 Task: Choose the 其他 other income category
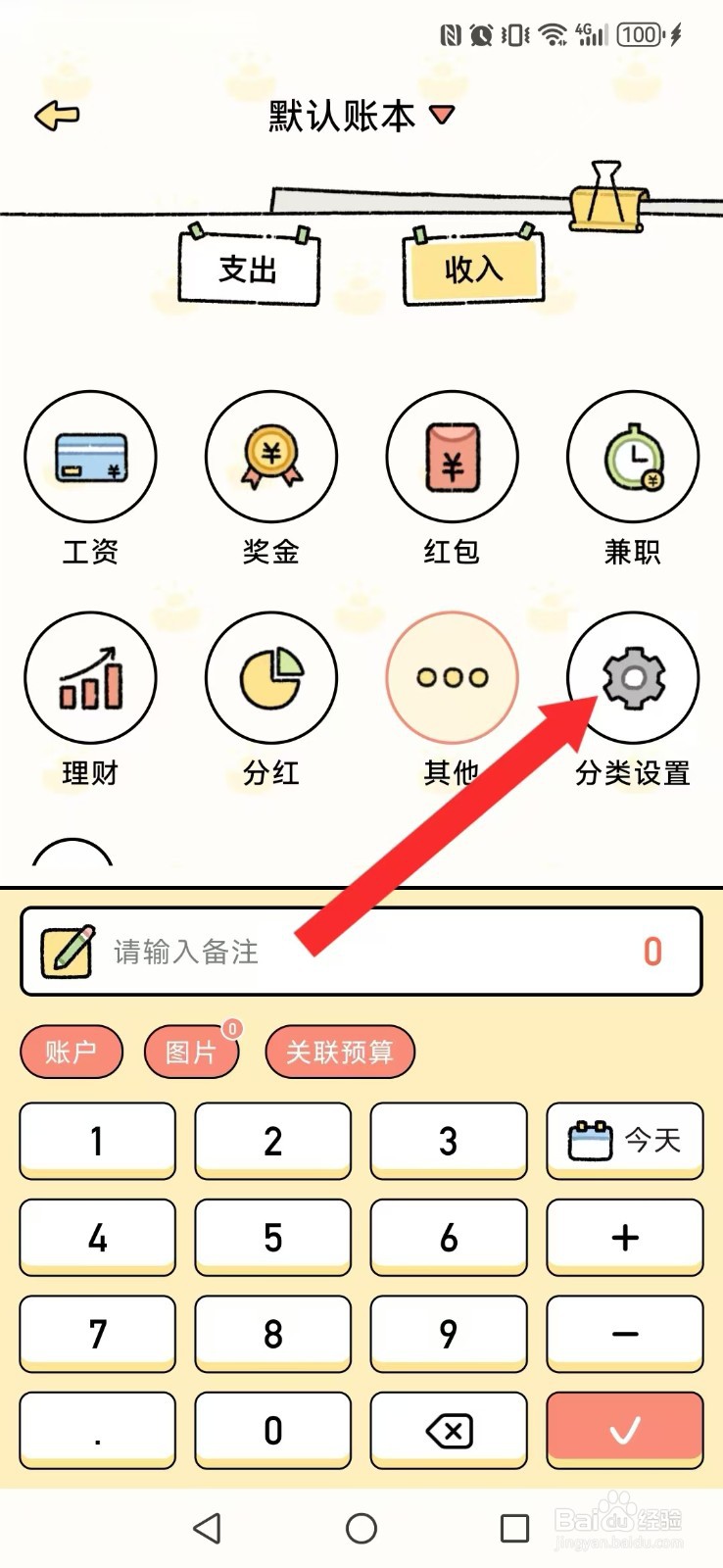pos(452,677)
